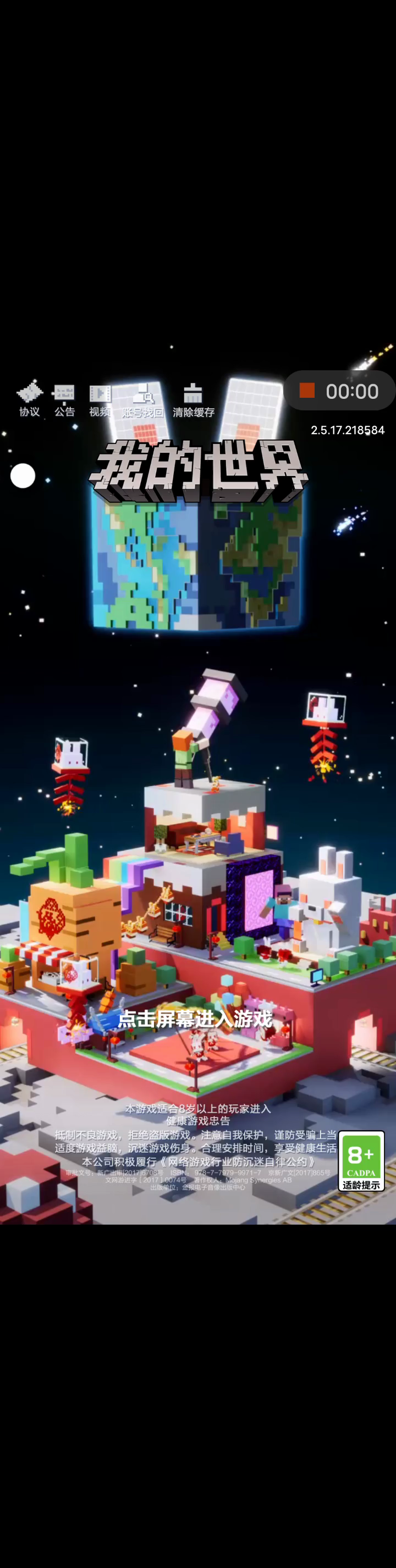This screenshot has height=1568, width=396.
Task: Open the 公告 announcements
Action: 64,399
